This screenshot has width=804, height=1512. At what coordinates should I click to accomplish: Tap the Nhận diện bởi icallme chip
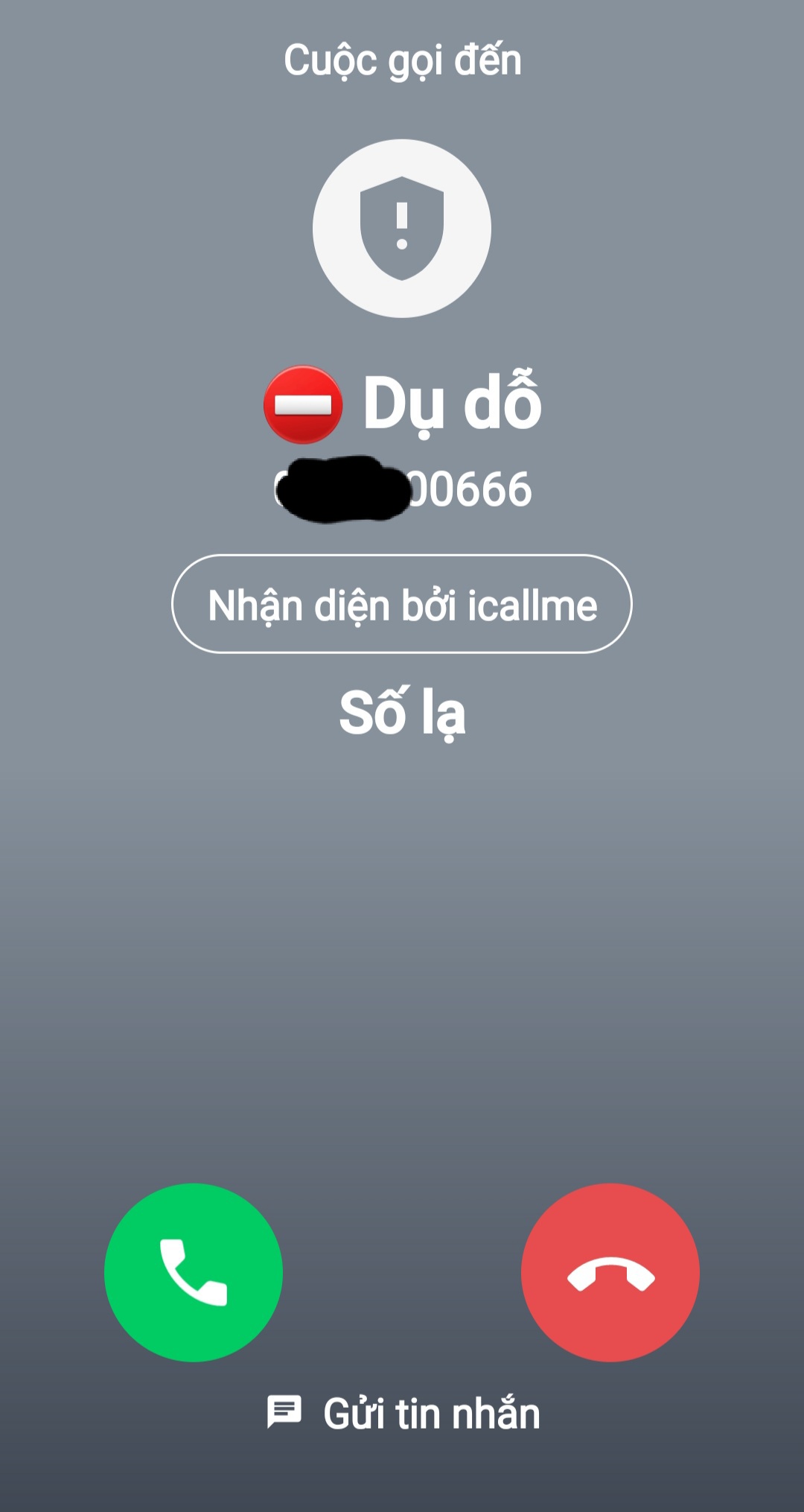(402, 604)
